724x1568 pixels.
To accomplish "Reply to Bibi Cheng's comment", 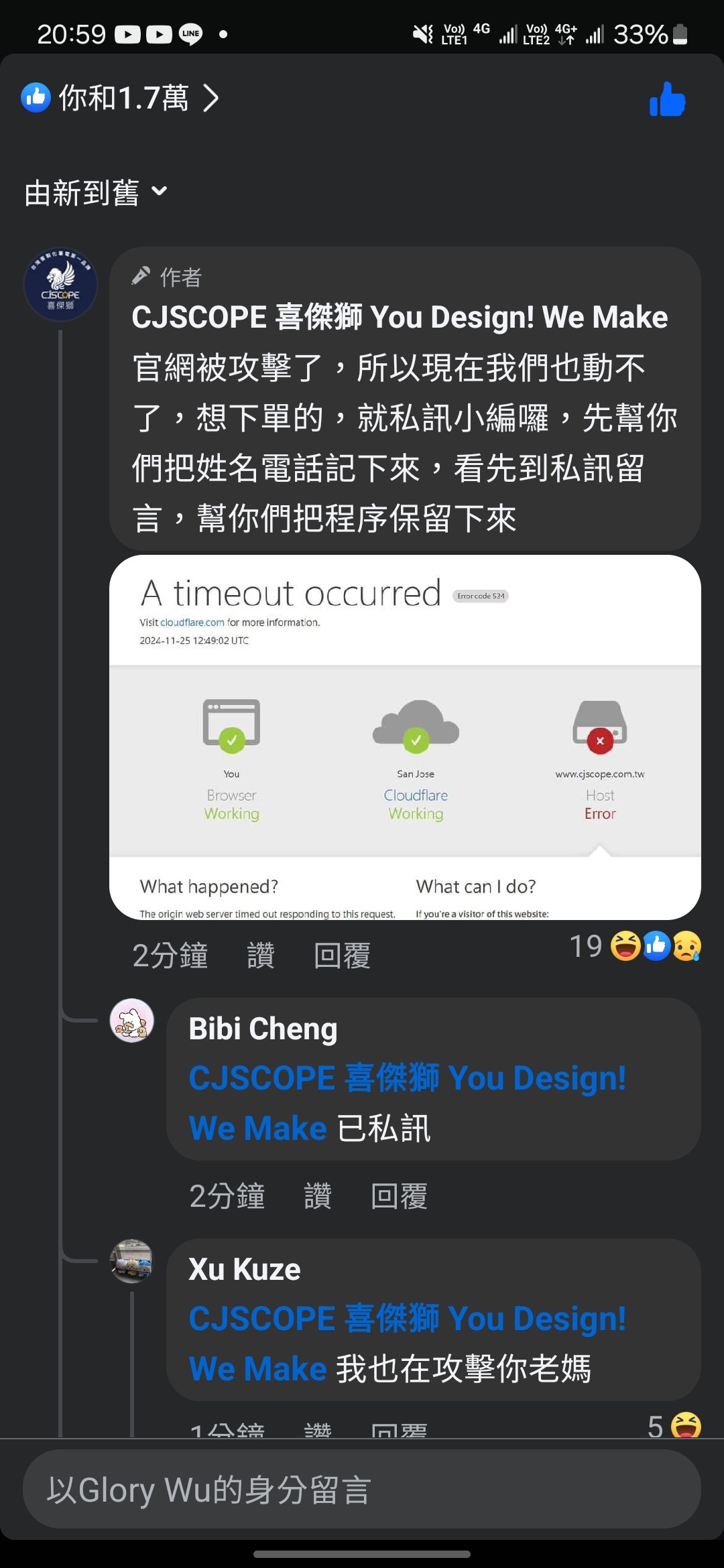I will point(399,1196).
